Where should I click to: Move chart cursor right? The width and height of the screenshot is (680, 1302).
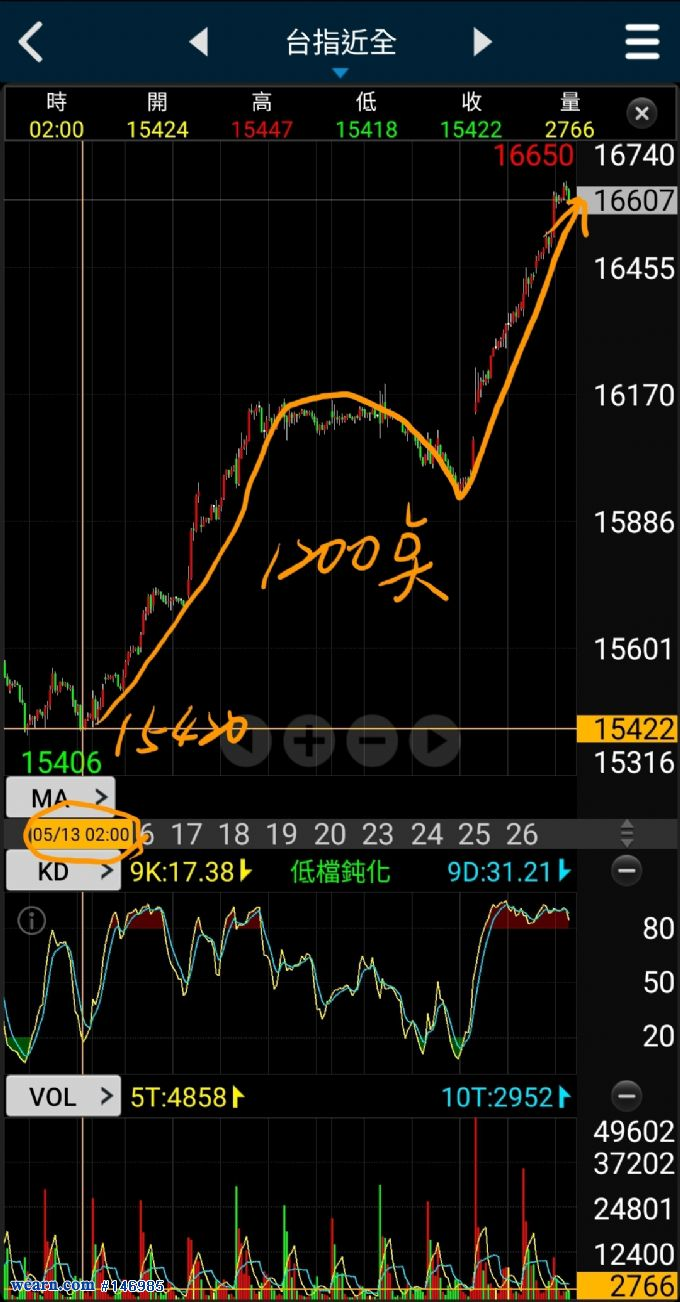436,741
